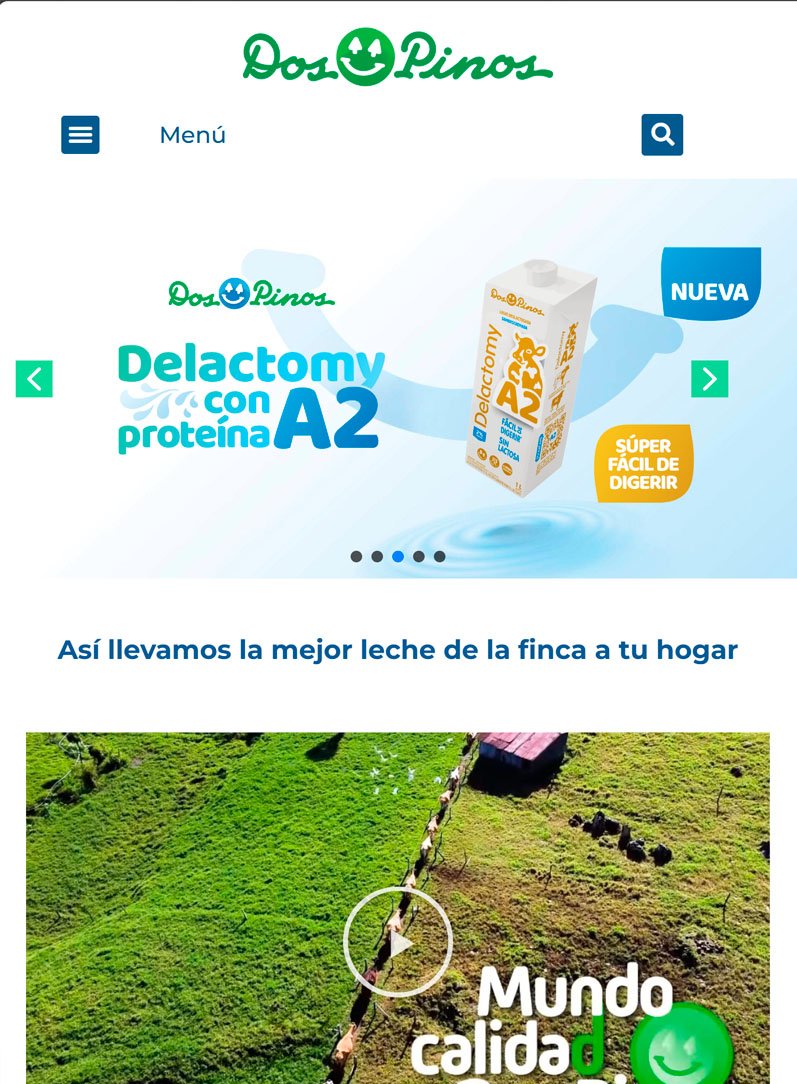
Task: Advance to the next carousel slide
Action: pyautogui.click(x=710, y=379)
